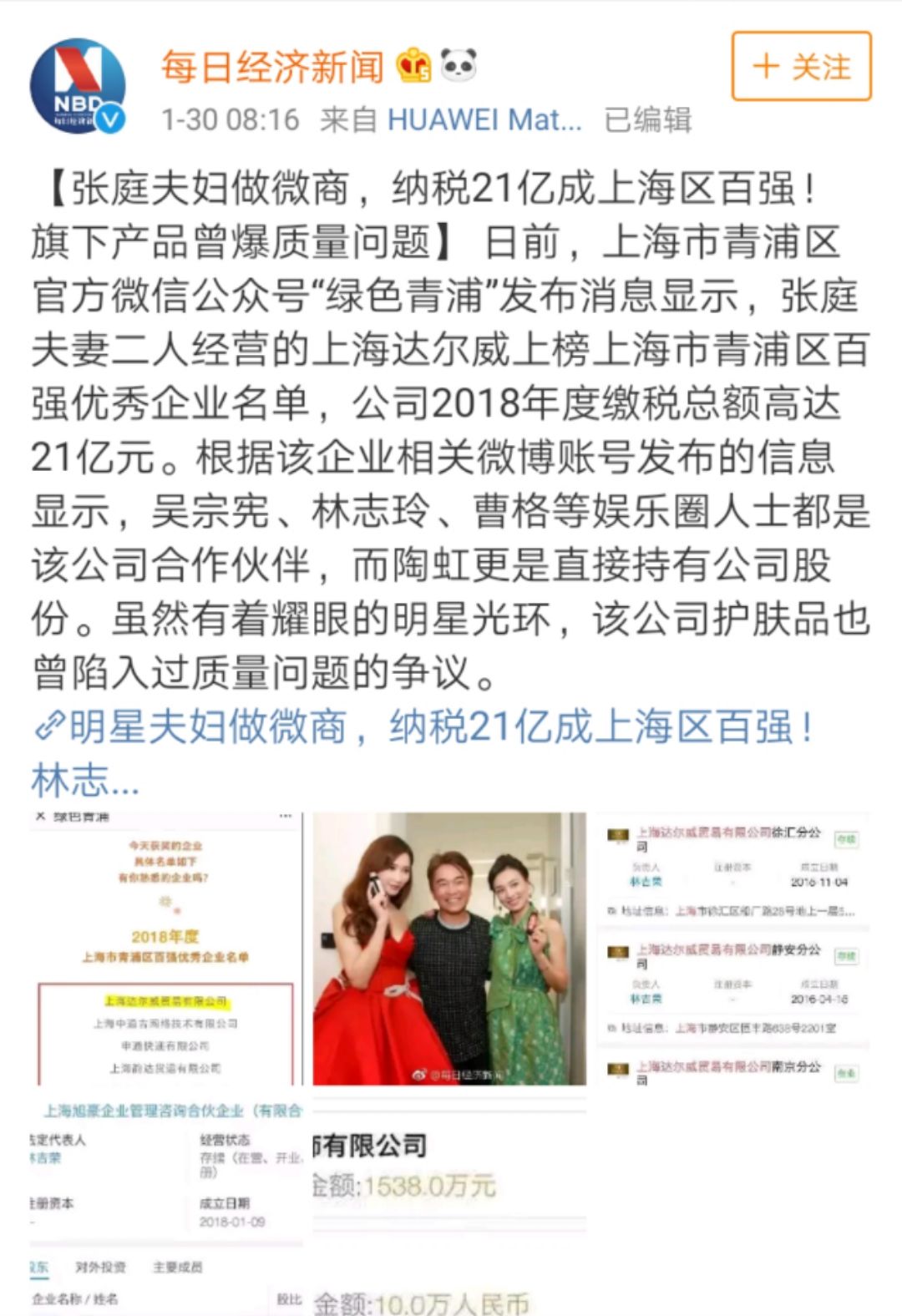Click the company logo beside 徐汇分公司 entry
902x1316 pixels.
click(x=618, y=835)
